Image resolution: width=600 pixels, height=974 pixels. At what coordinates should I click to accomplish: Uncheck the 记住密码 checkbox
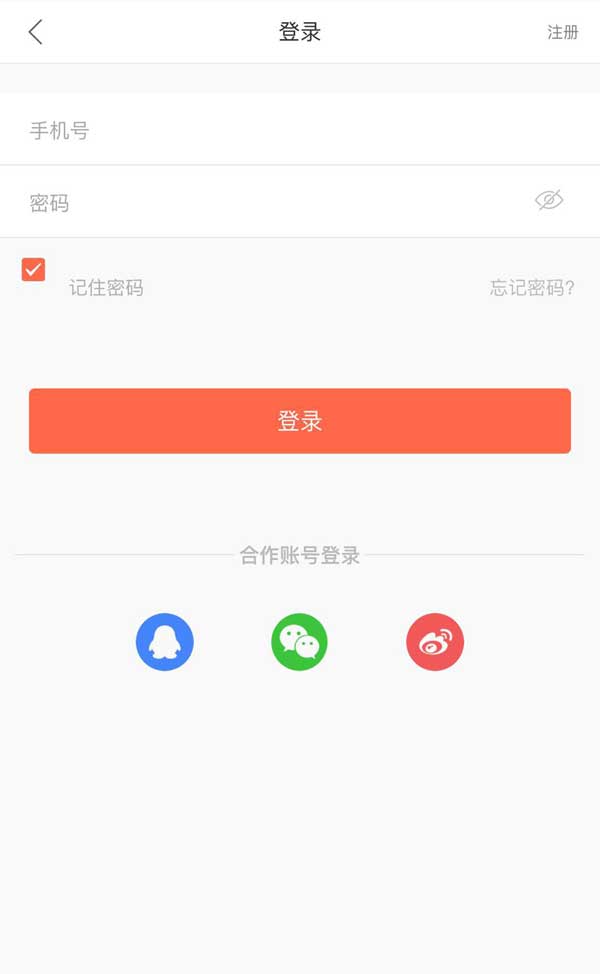[x=33, y=269]
